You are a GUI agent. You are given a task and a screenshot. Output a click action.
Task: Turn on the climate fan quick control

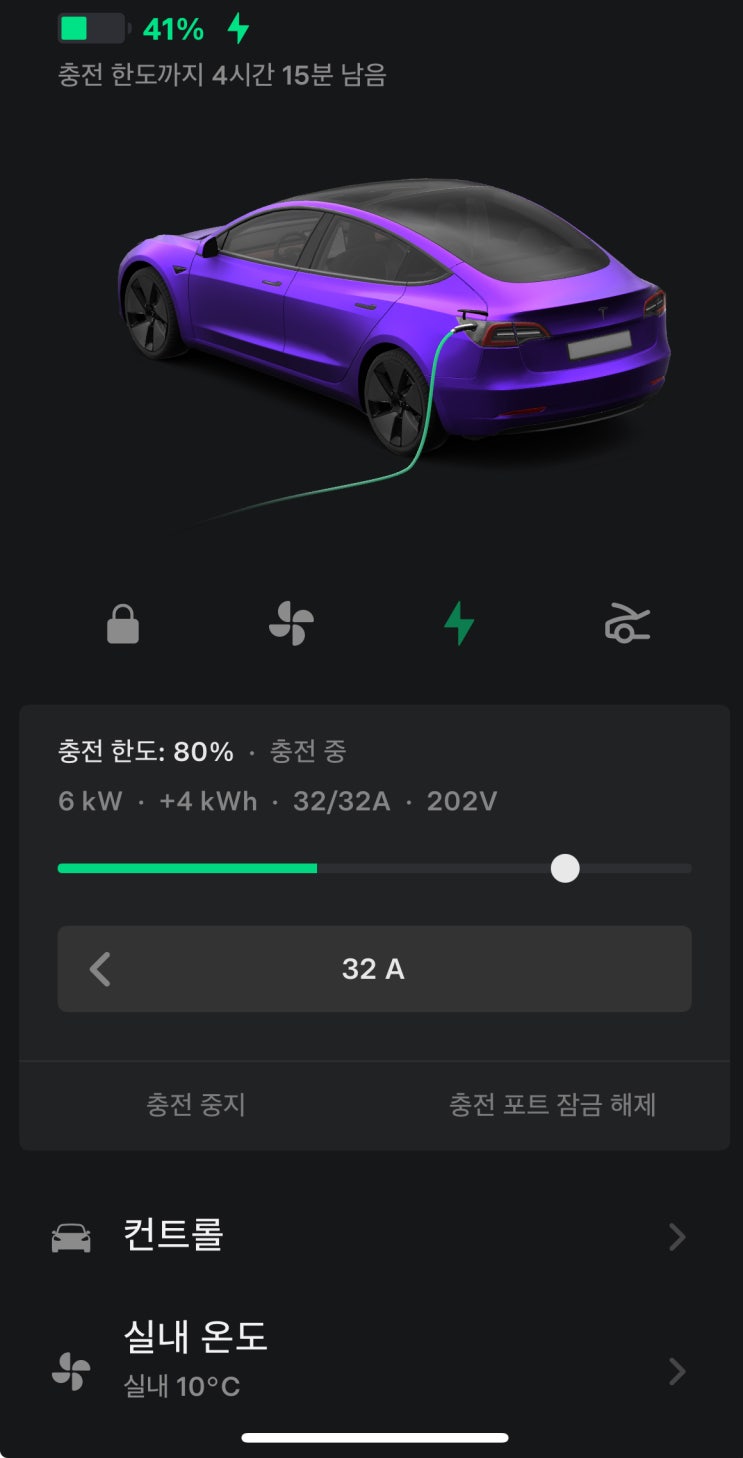[x=291, y=624]
